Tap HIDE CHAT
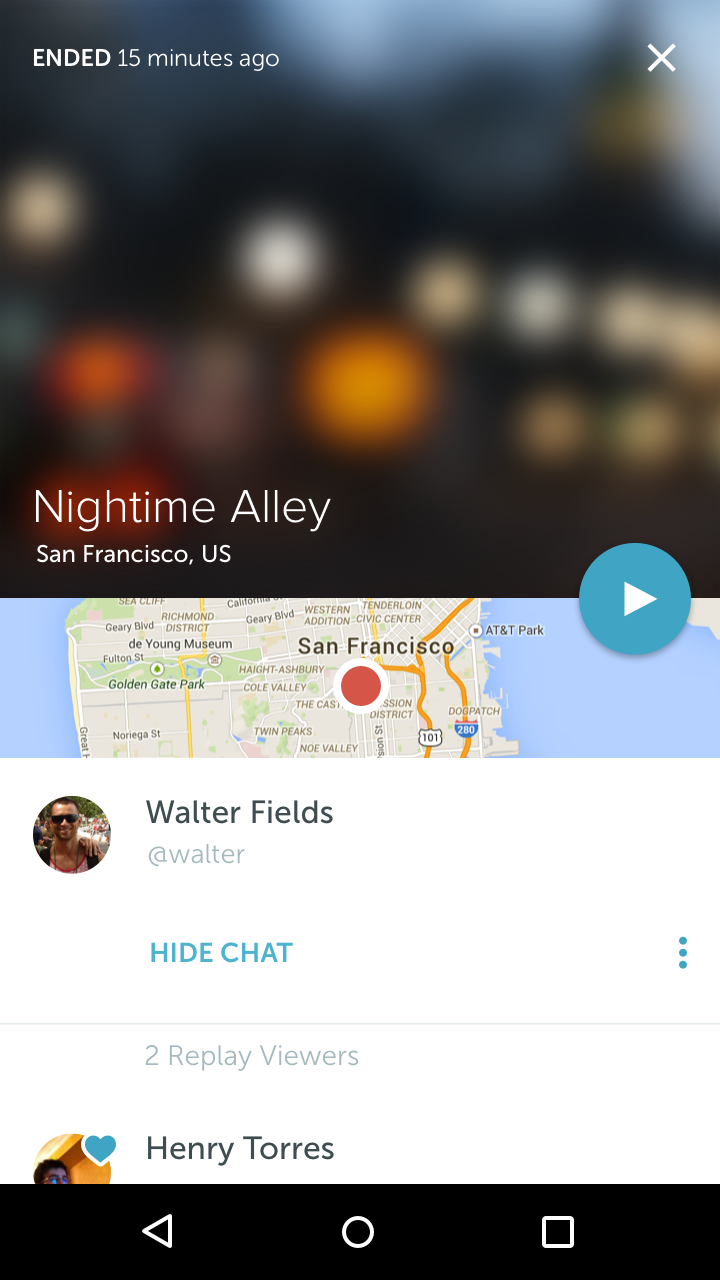 [221, 953]
